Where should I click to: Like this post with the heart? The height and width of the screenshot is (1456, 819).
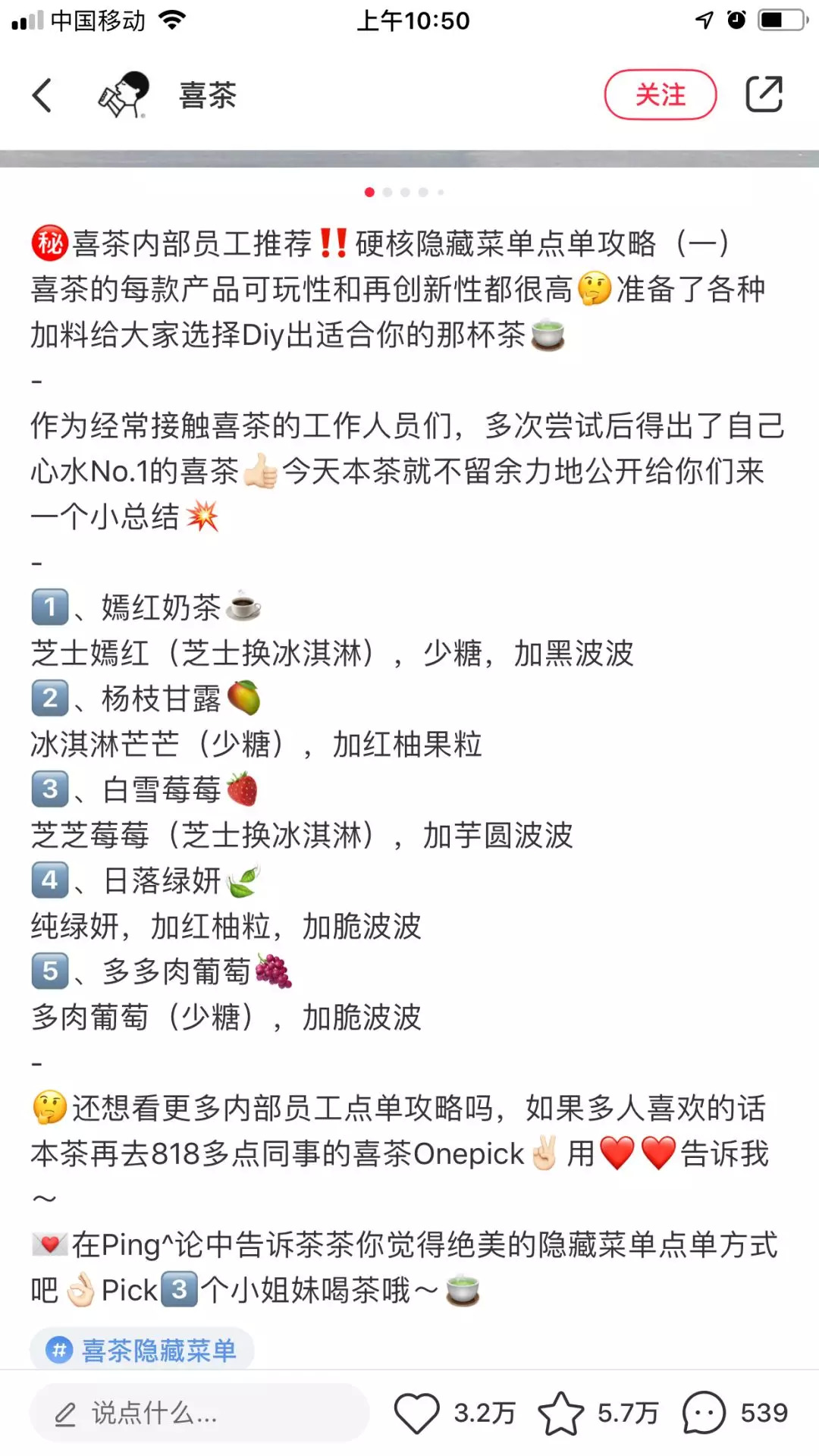416,1413
